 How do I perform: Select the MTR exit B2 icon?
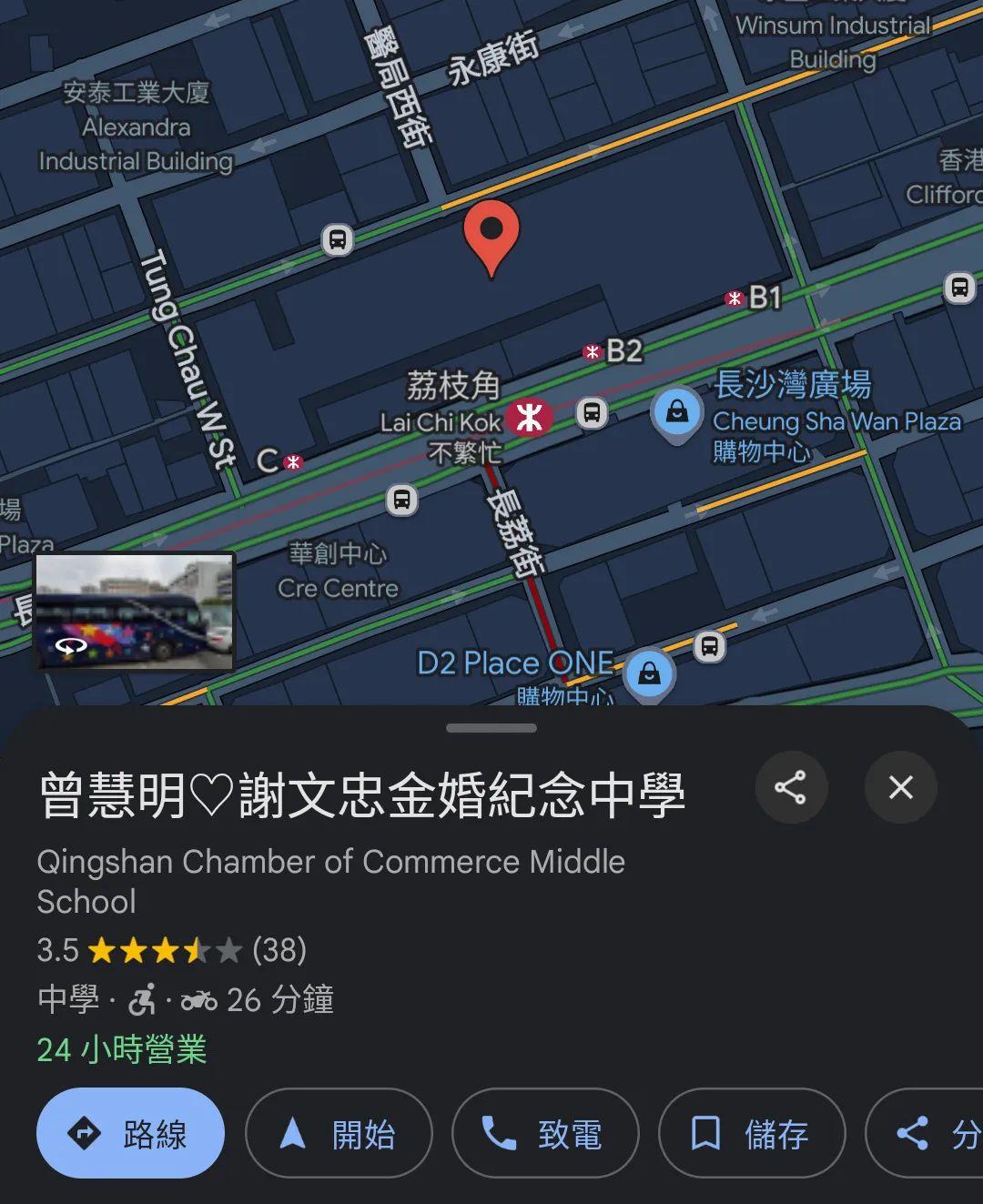click(593, 349)
